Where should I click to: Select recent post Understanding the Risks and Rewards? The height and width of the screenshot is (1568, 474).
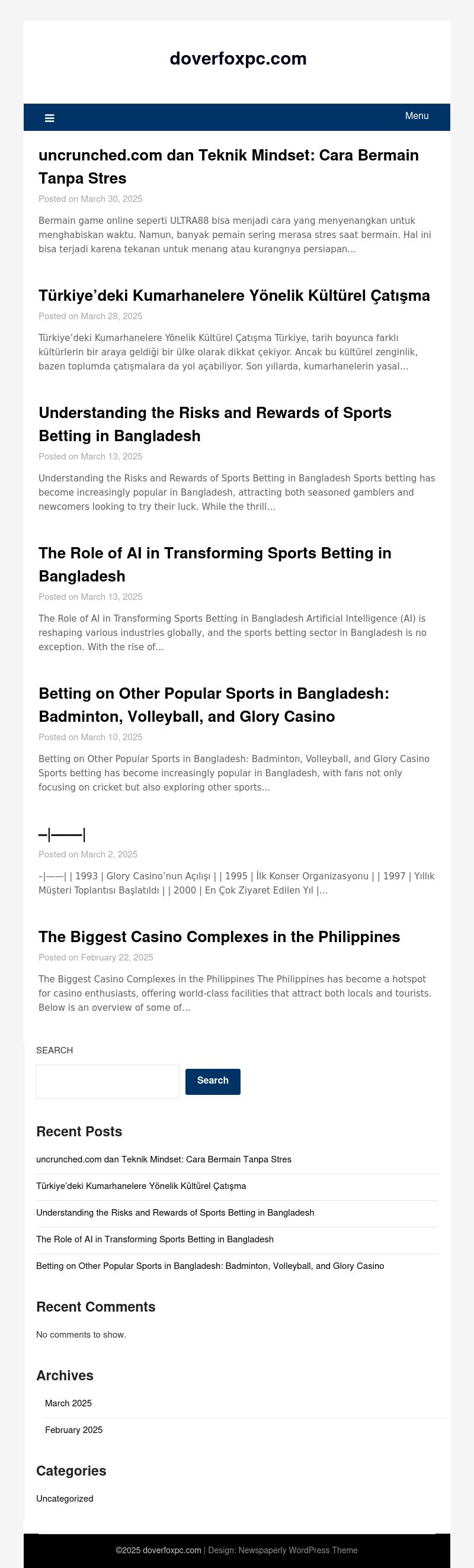[x=175, y=1213]
